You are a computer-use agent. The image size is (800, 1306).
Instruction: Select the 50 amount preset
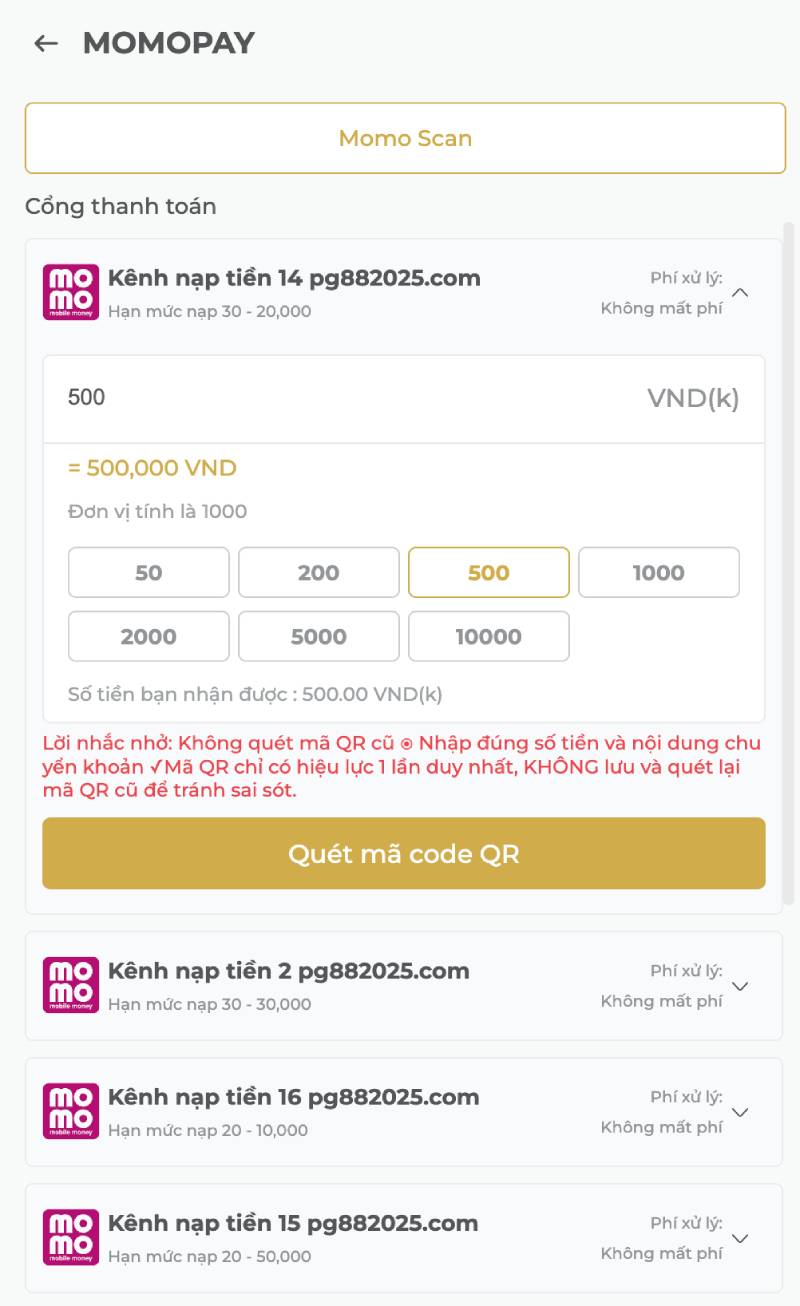click(x=148, y=572)
